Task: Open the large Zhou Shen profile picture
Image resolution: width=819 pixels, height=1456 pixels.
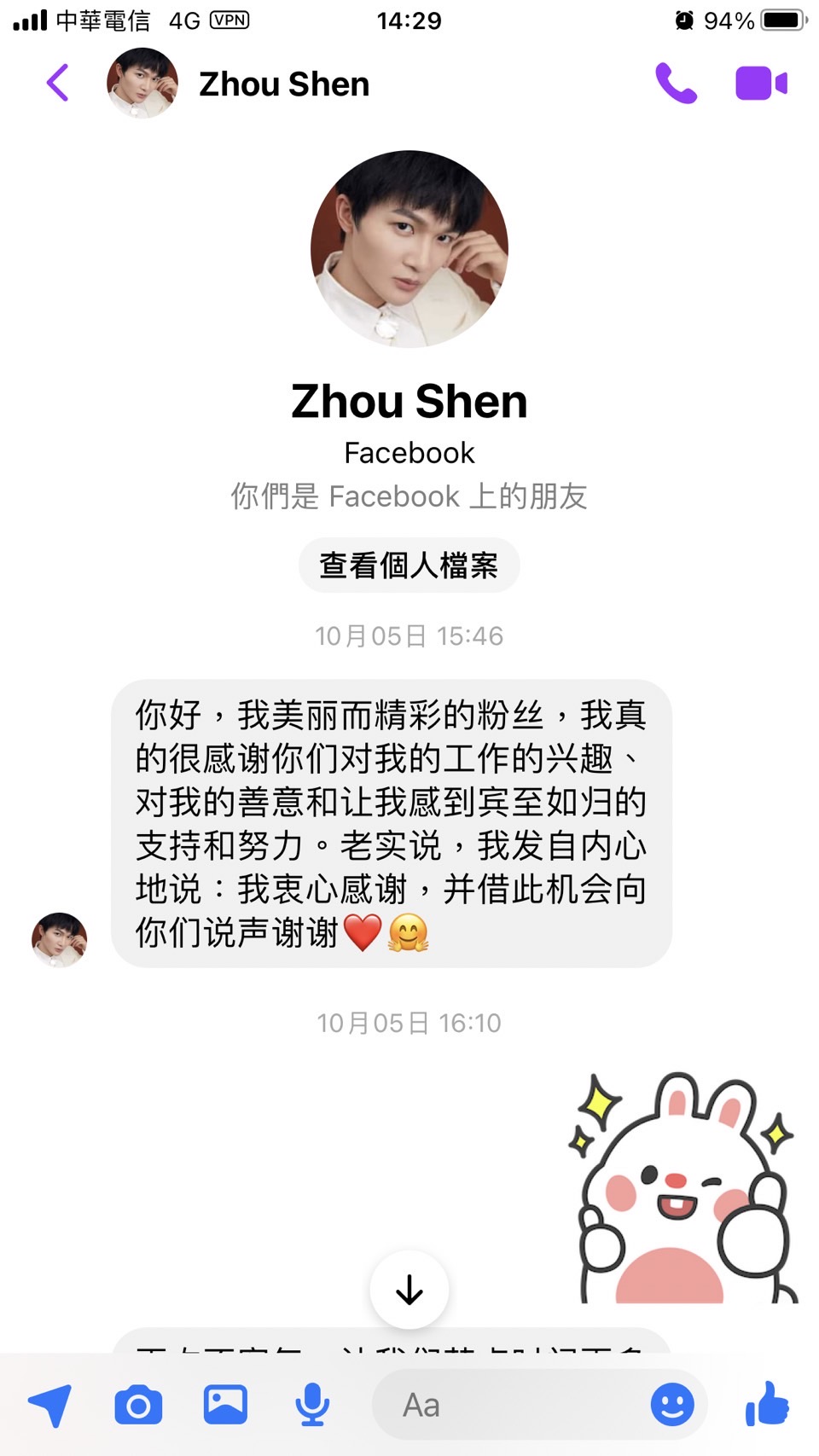Action: pyautogui.click(x=409, y=249)
